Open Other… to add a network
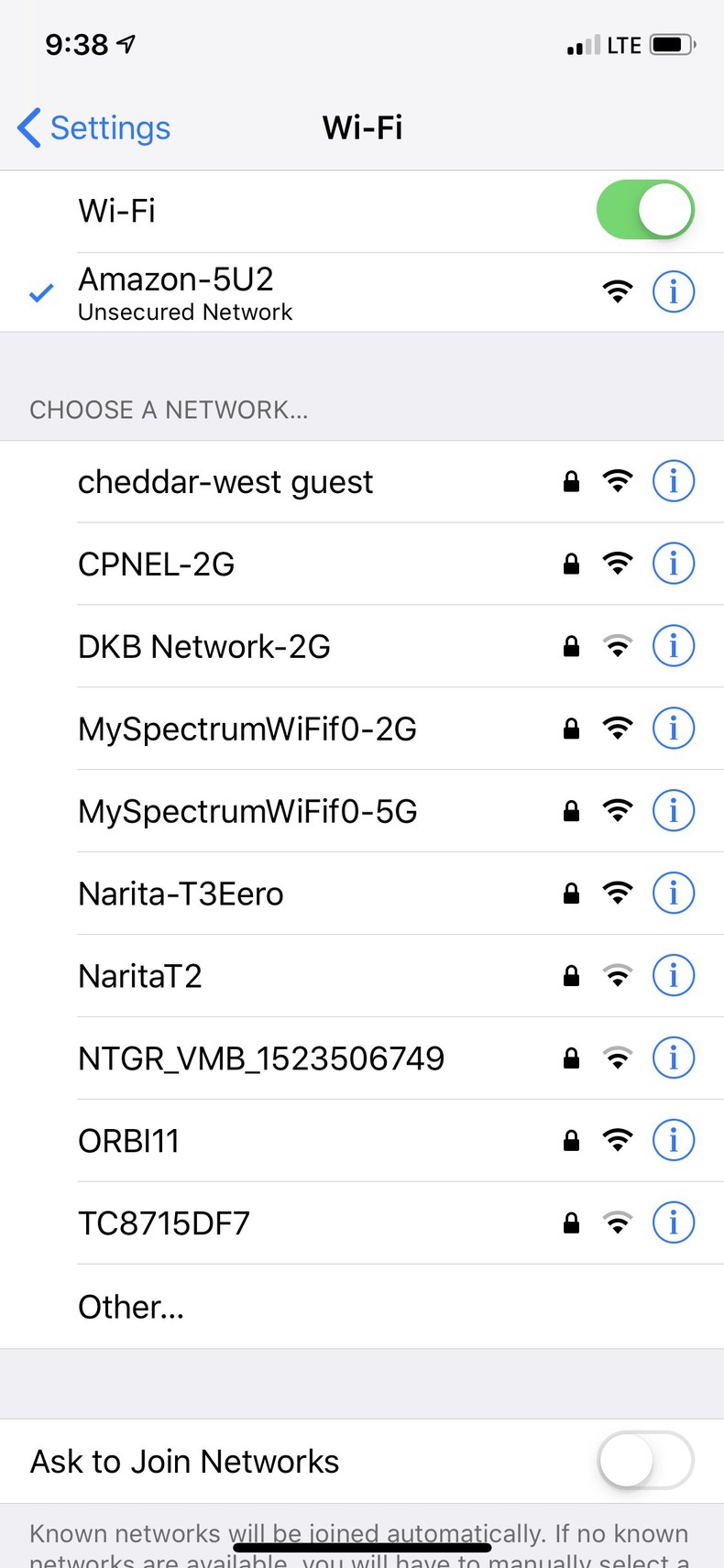The width and height of the screenshot is (724, 1568). pyautogui.click(x=131, y=1307)
